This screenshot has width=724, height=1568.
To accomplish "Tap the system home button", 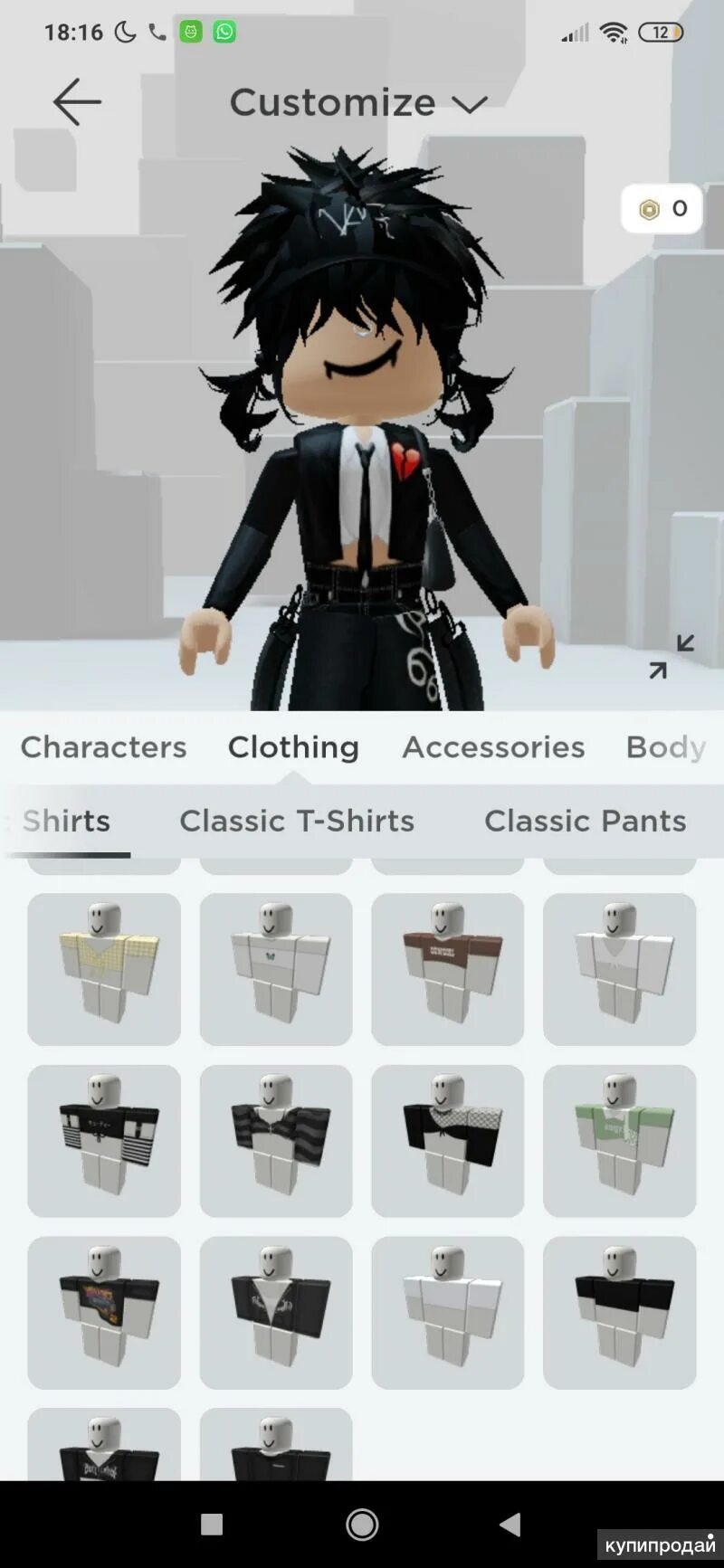I will pos(362,1525).
